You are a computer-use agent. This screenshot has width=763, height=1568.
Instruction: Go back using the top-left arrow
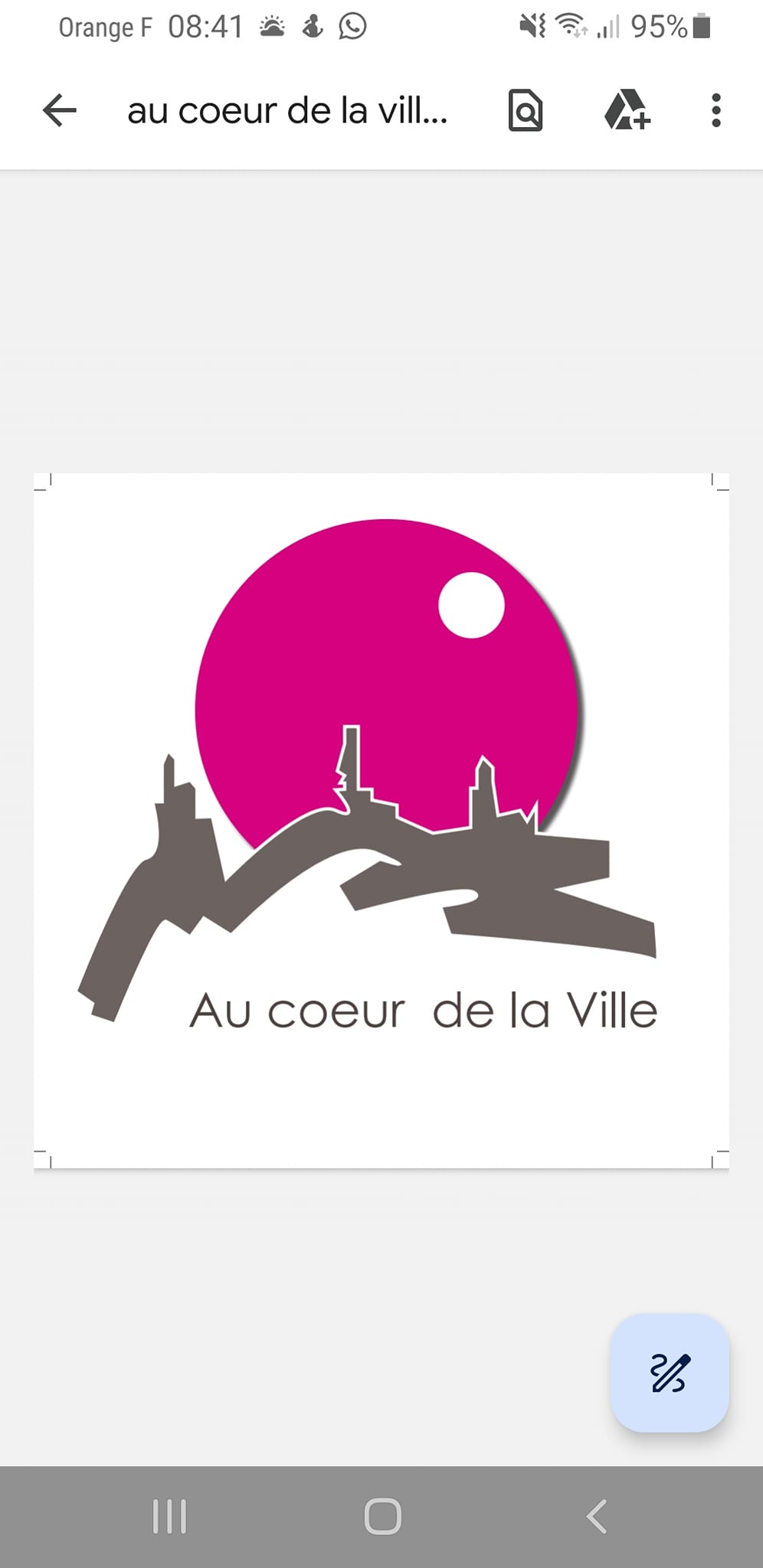60,110
